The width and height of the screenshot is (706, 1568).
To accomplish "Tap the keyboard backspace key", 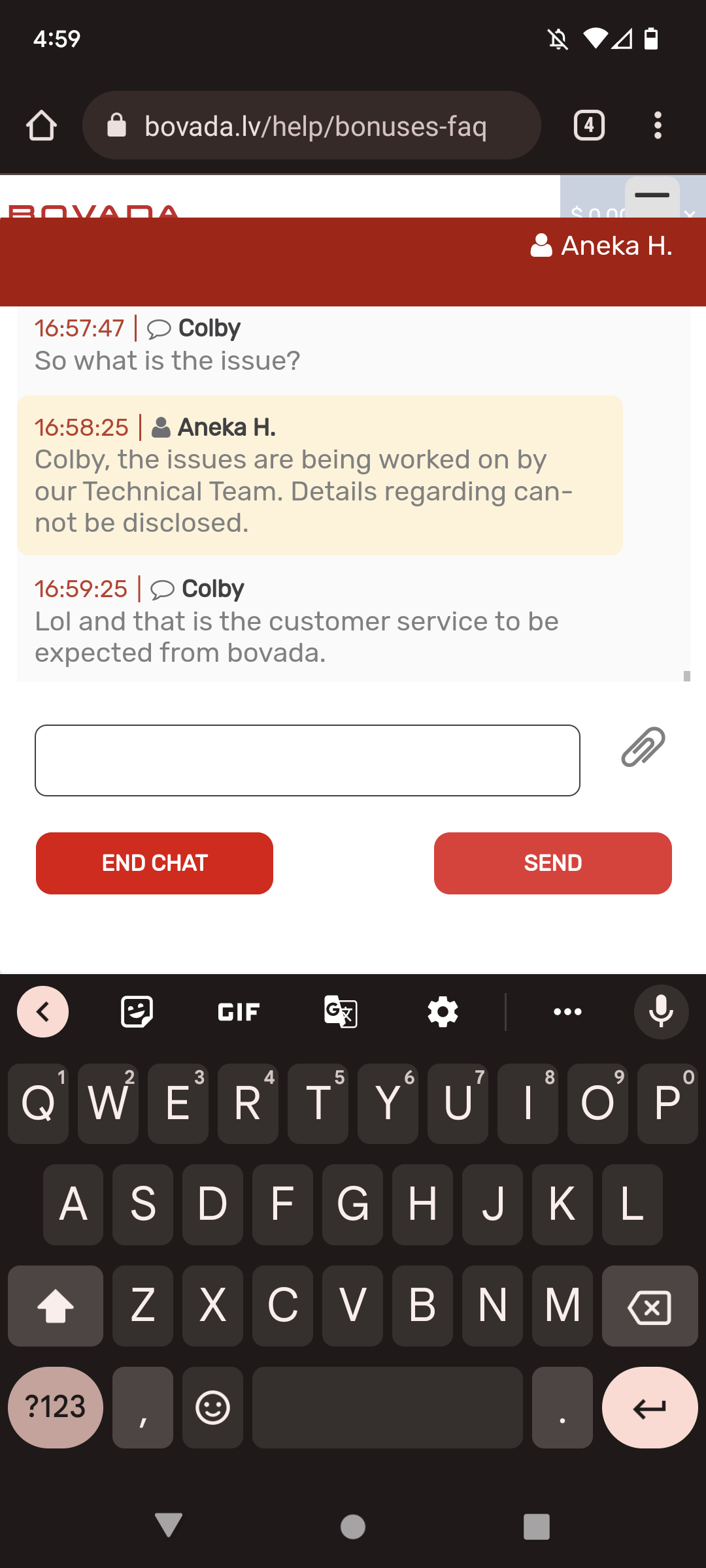I will (x=649, y=1306).
